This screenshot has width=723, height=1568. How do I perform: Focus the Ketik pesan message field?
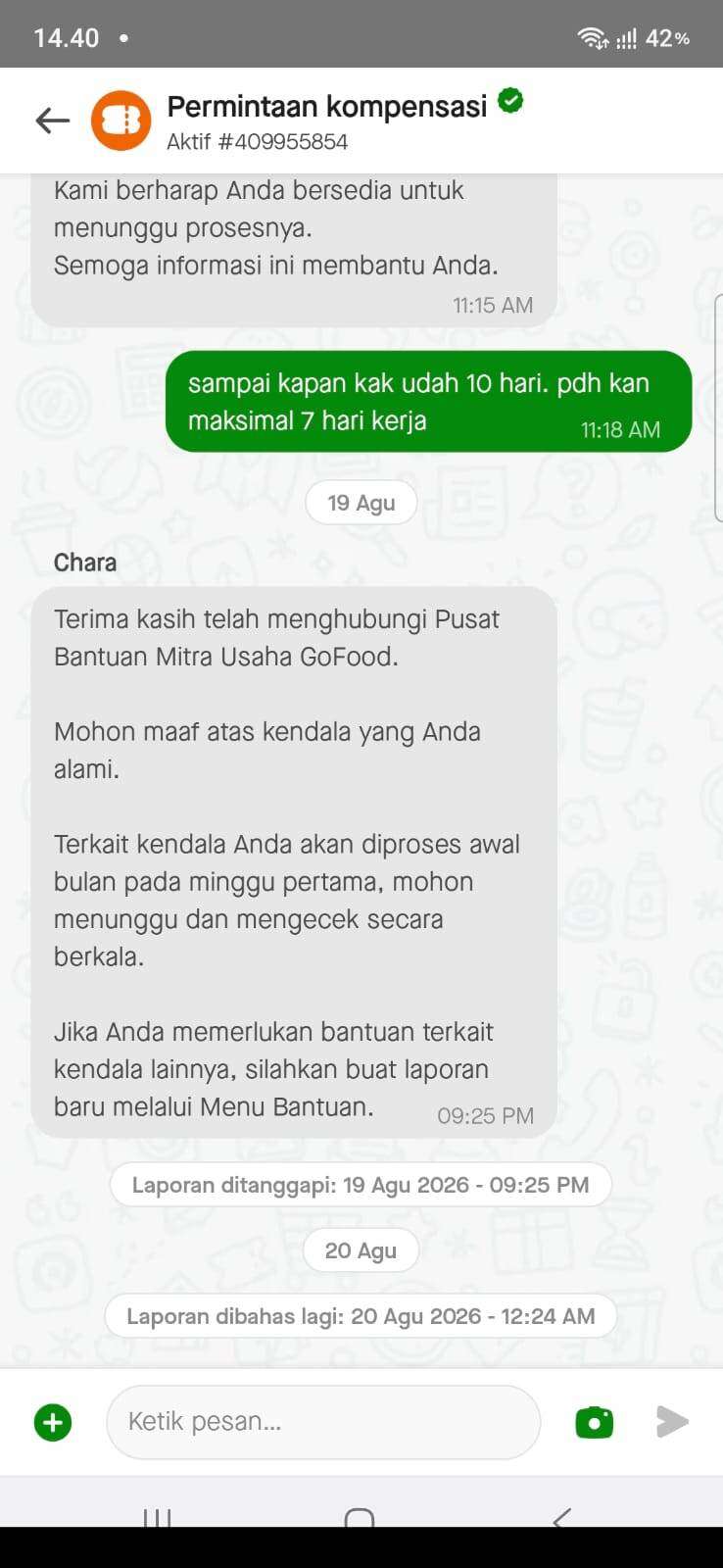click(323, 1422)
